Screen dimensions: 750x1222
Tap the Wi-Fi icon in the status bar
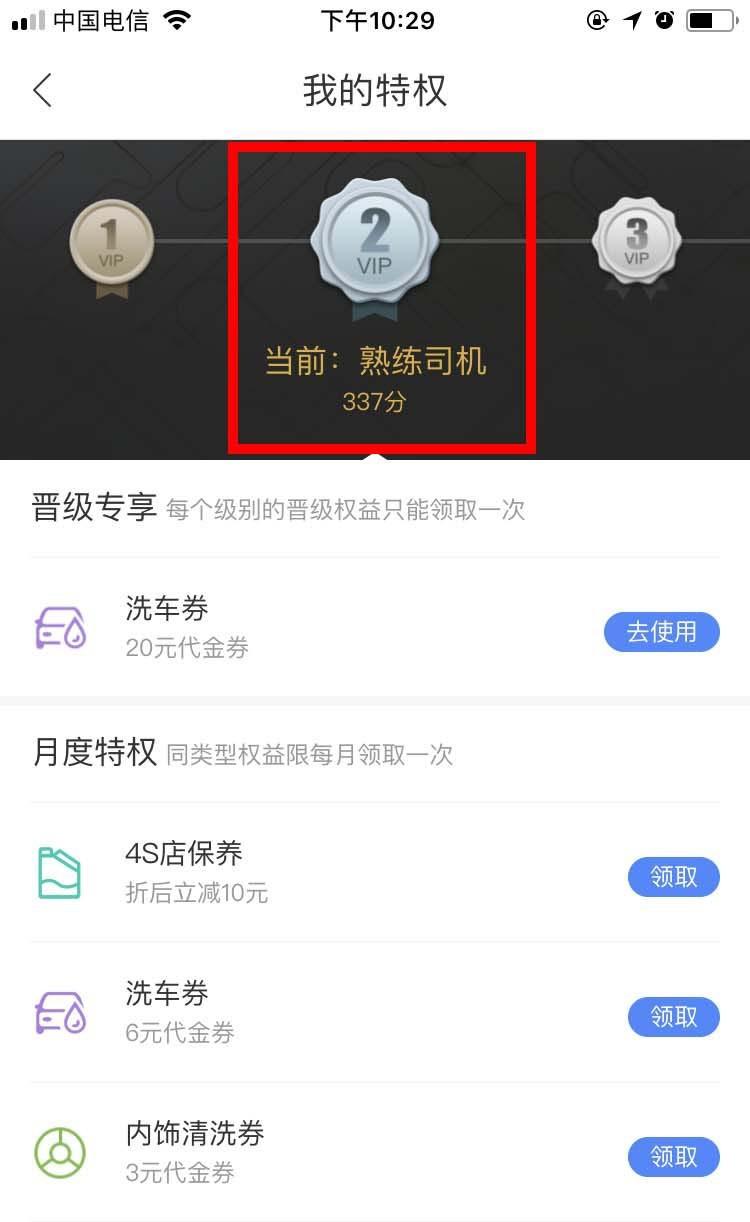tap(177, 18)
